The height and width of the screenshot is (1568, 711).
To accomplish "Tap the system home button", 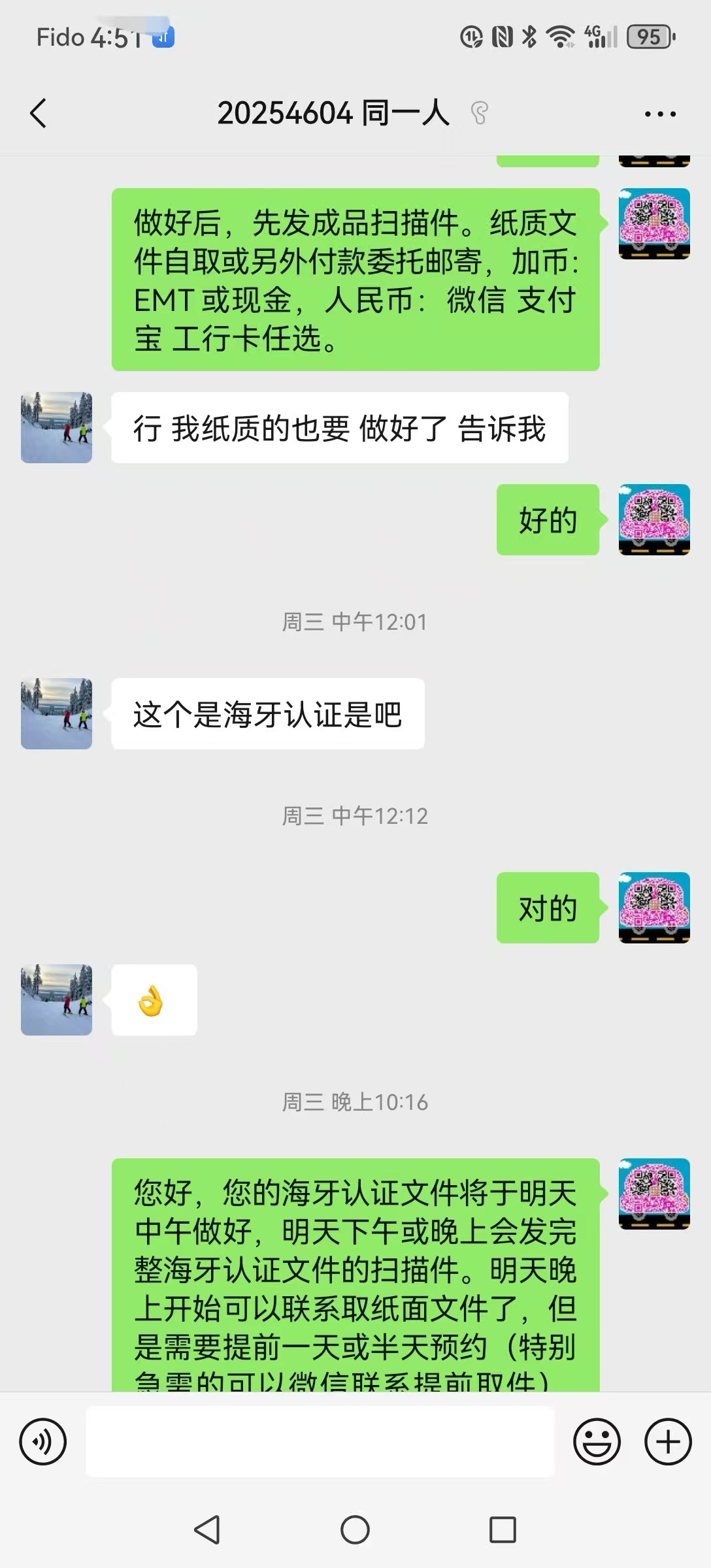I will click(355, 1529).
